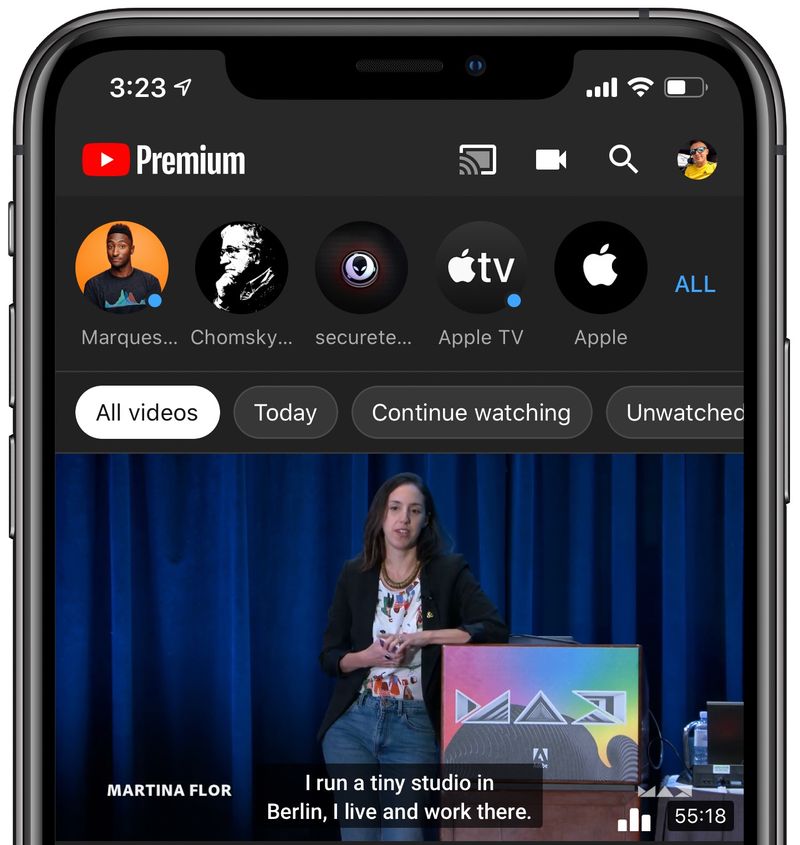The height and width of the screenshot is (845, 800).
Task: Open the Marques channel subscription
Action: (122, 268)
